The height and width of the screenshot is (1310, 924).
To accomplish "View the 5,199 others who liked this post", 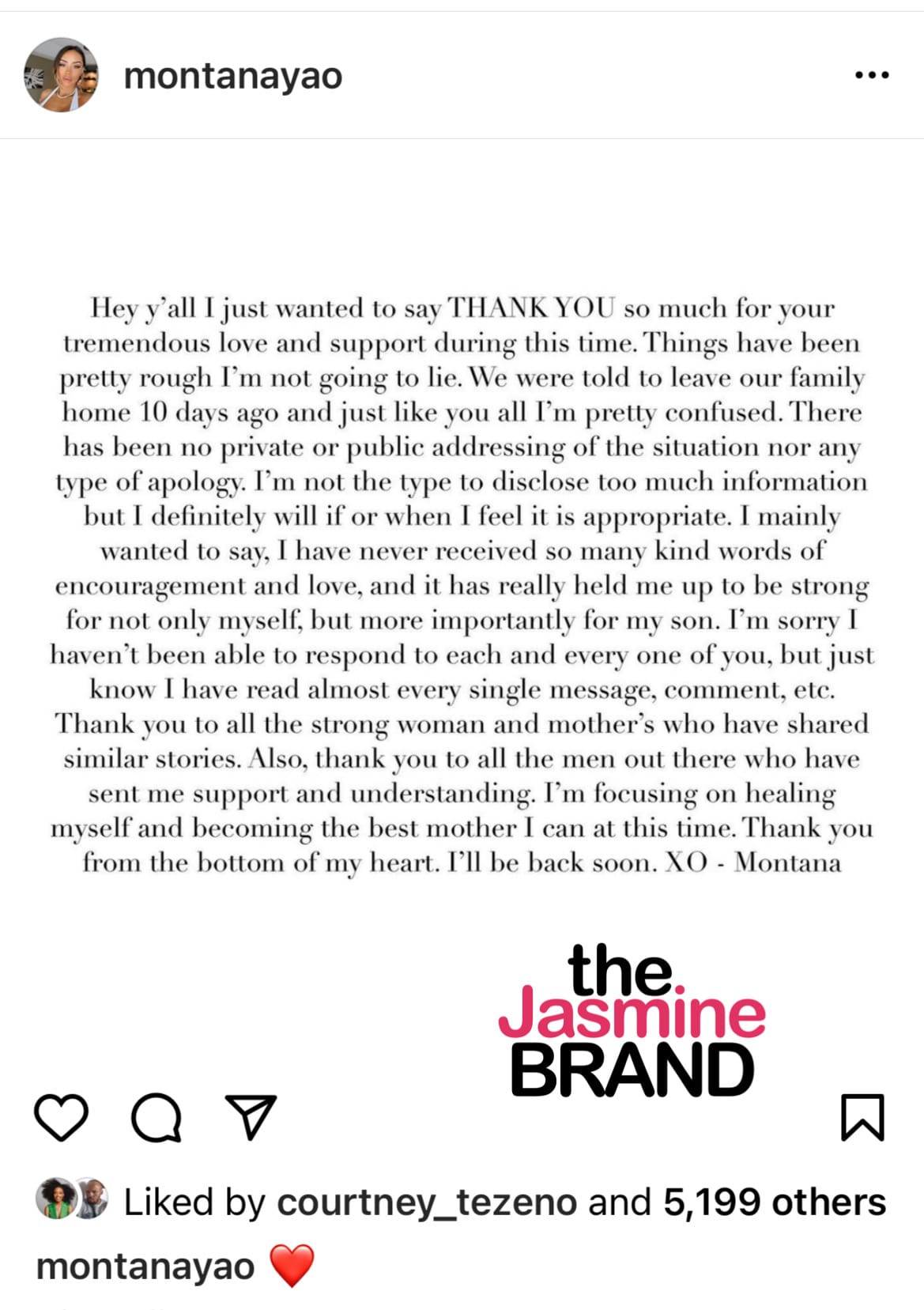I will click(x=775, y=1202).
